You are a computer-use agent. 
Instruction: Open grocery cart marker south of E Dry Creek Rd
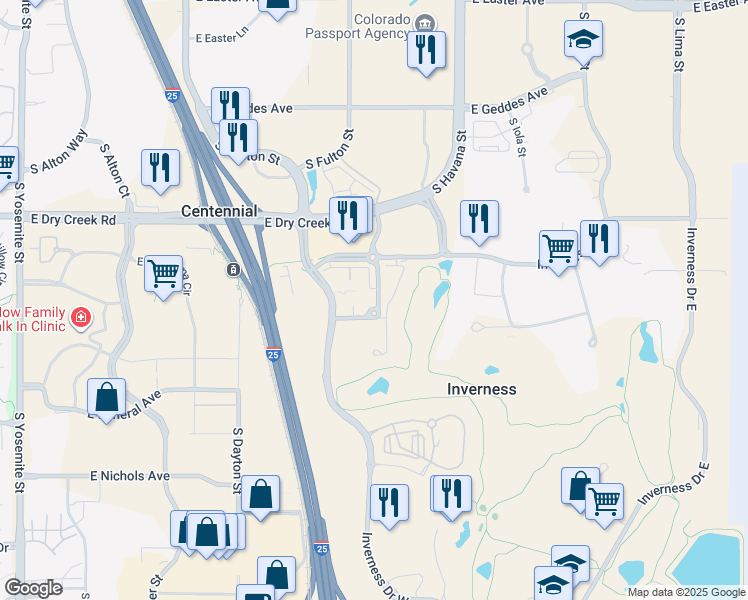click(x=164, y=276)
